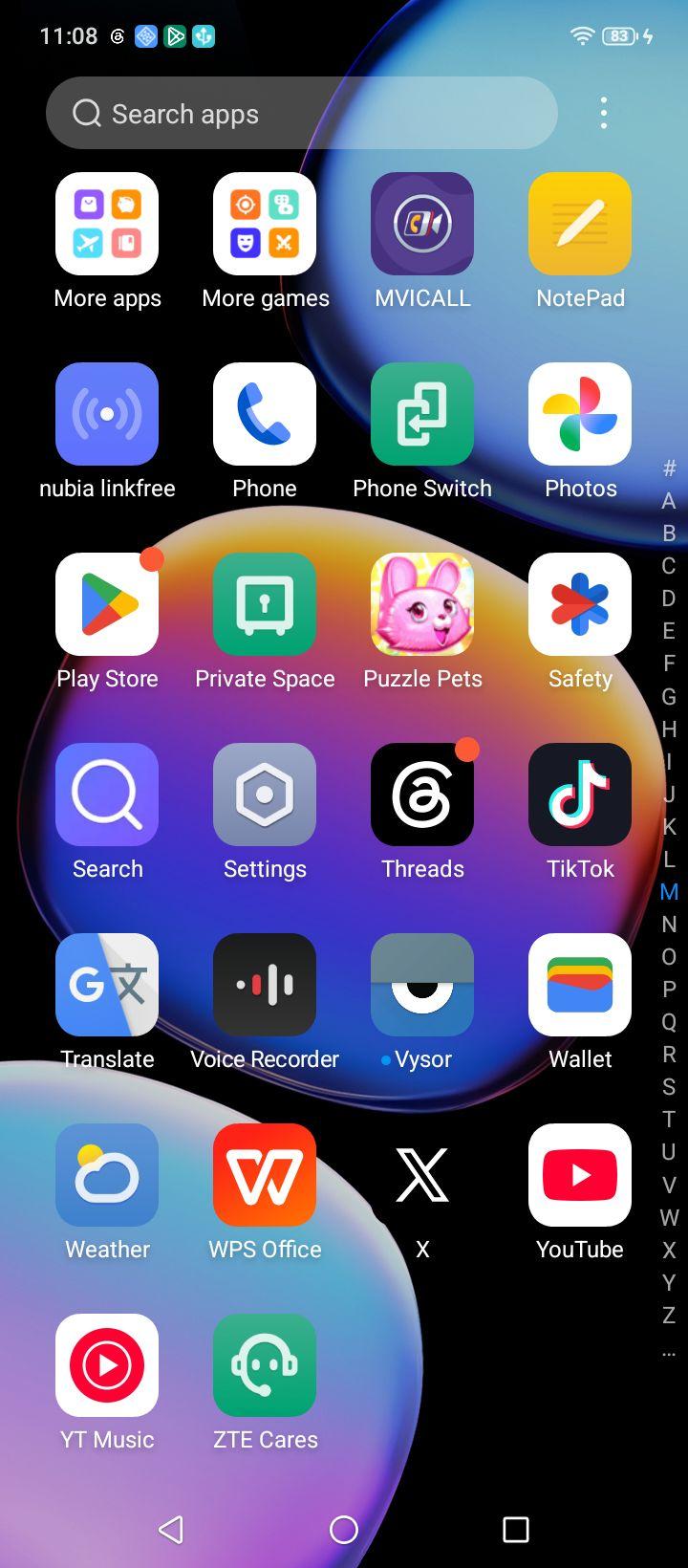Tap the Search apps field
The width and height of the screenshot is (688, 1568).
point(301,113)
